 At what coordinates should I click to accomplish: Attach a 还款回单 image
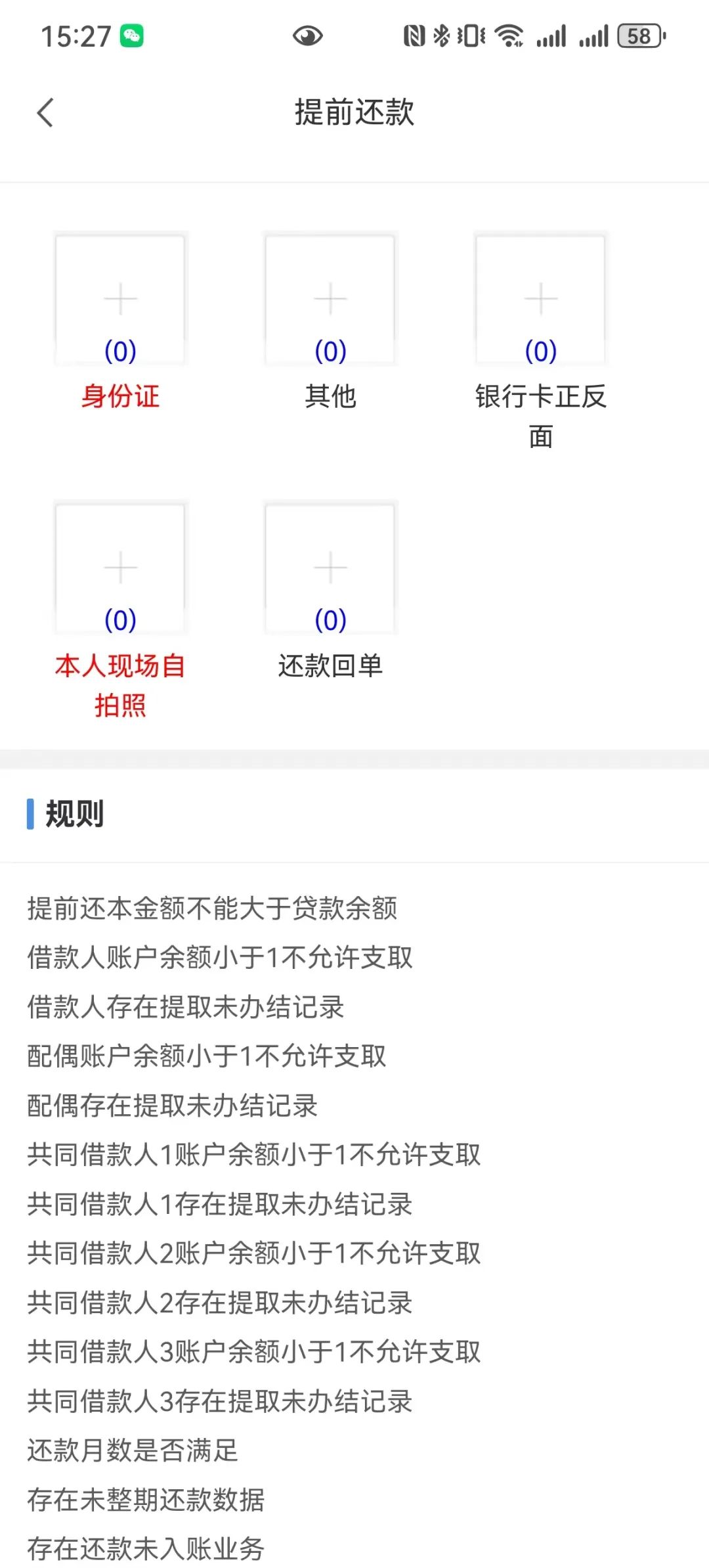click(330, 568)
